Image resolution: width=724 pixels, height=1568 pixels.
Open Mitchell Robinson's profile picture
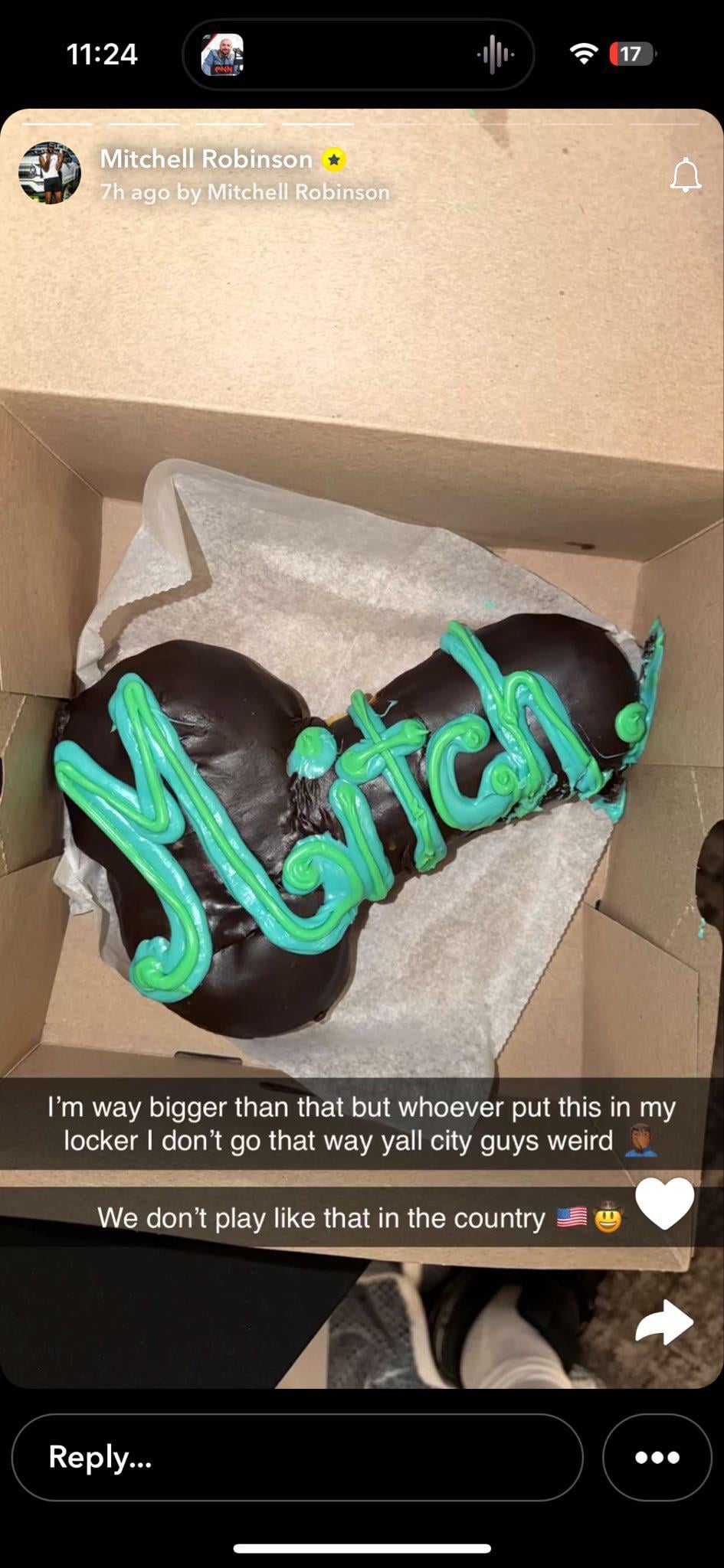pyautogui.click(x=50, y=173)
